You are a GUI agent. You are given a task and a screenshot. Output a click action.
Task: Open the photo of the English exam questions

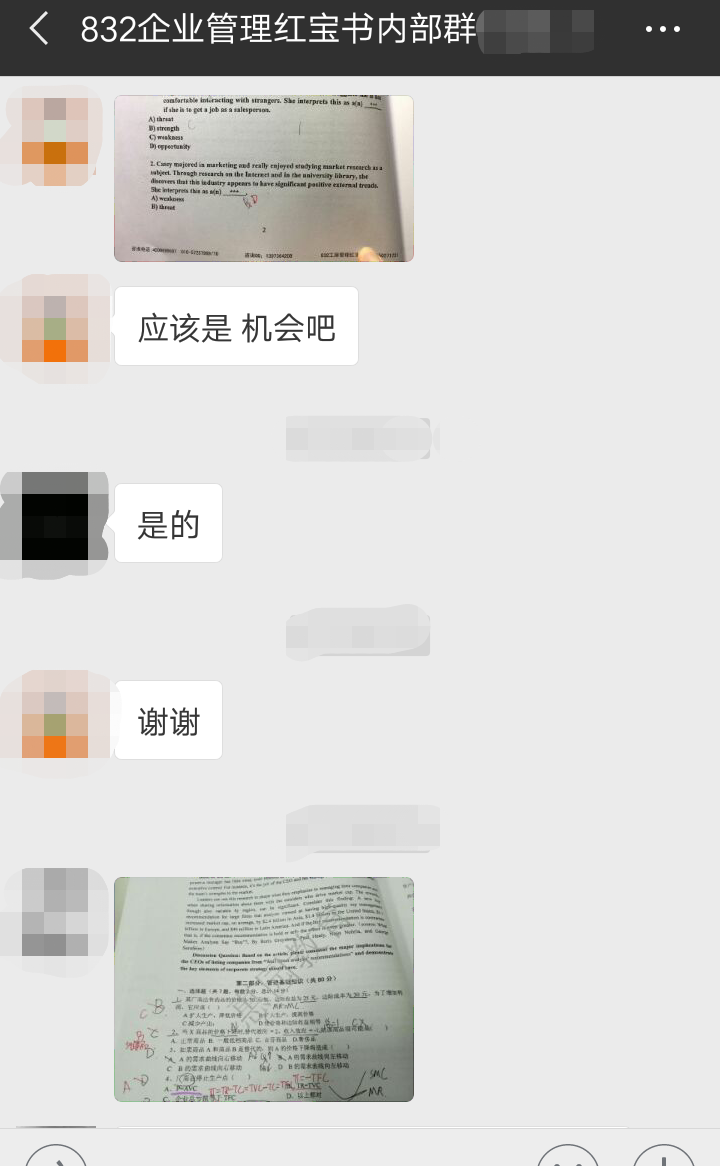(264, 178)
